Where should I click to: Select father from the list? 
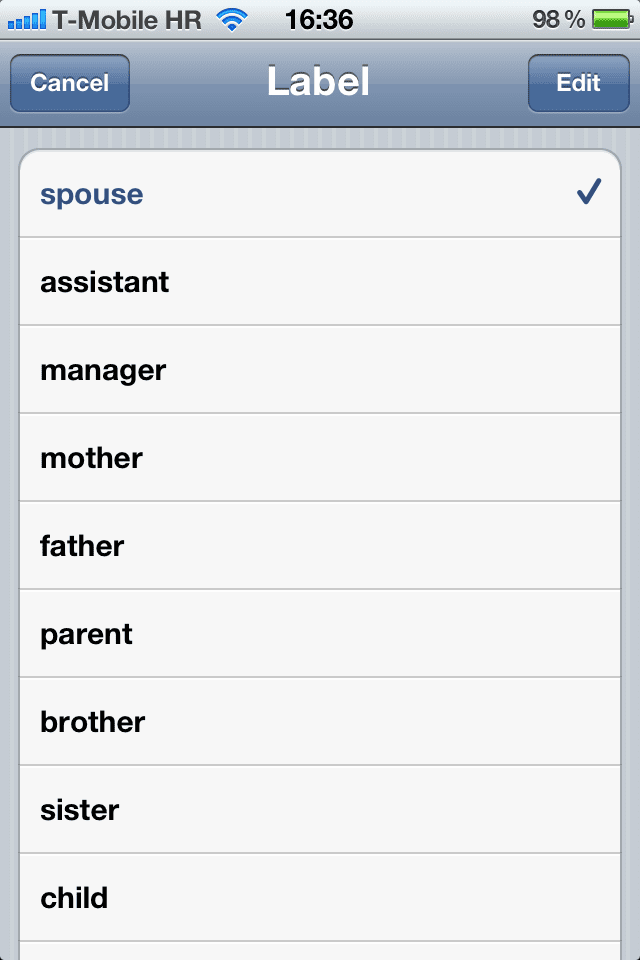pos(320,546)
